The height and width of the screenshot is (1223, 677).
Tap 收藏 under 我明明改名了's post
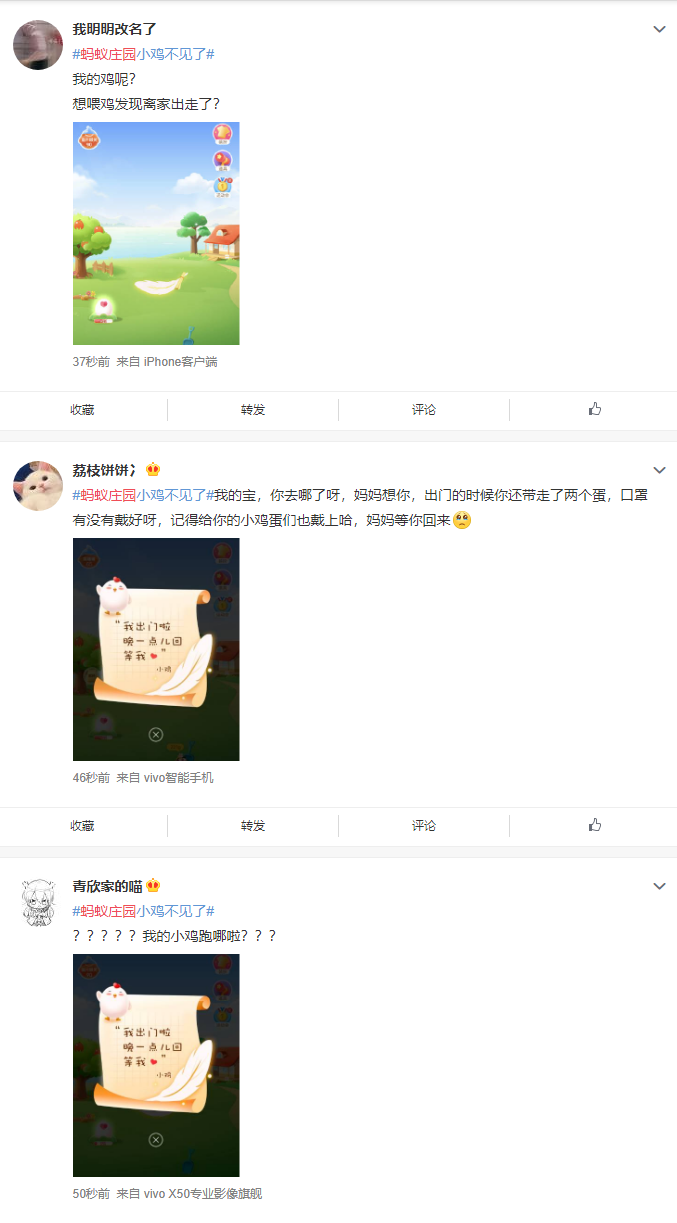(x=82, y=410)
